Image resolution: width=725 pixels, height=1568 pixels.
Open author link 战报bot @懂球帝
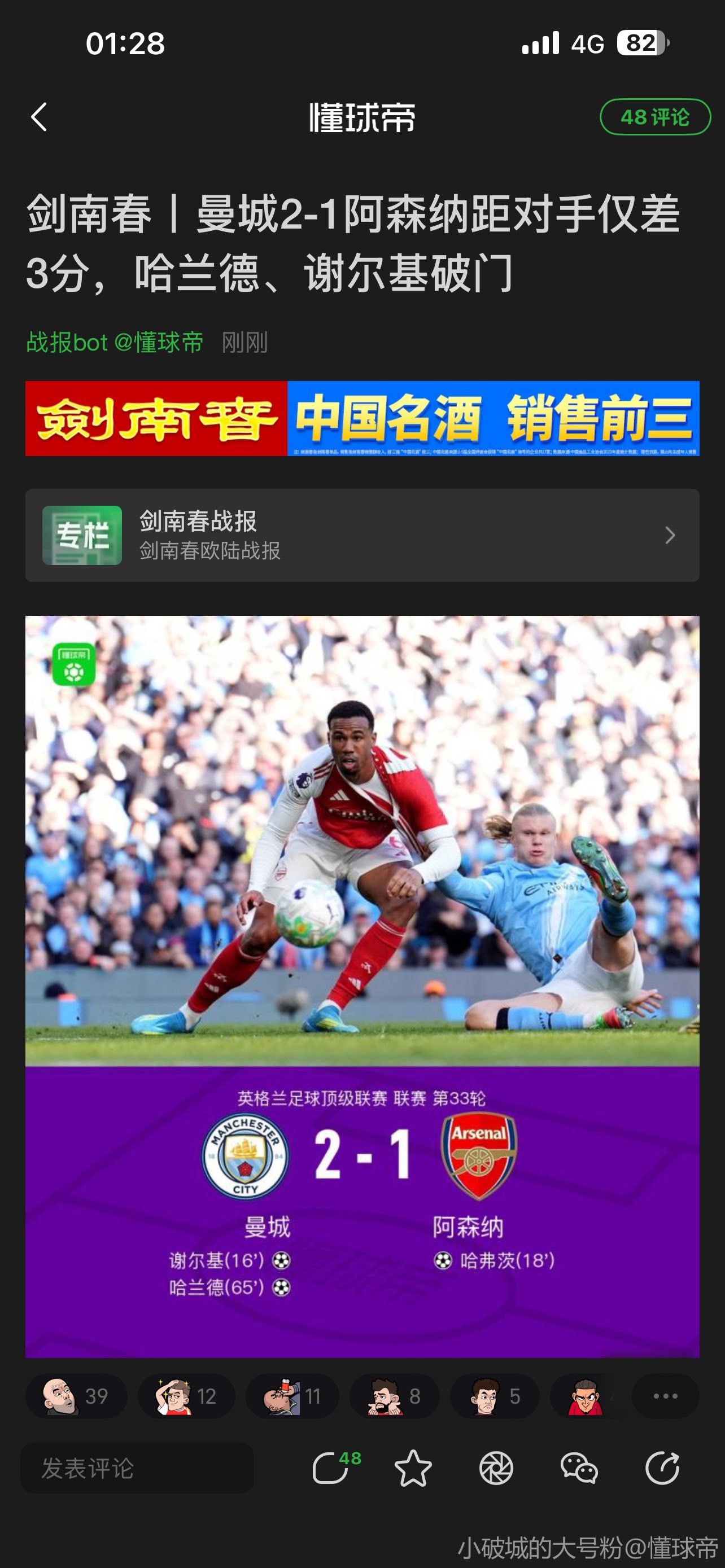click(x=115, y=342)
